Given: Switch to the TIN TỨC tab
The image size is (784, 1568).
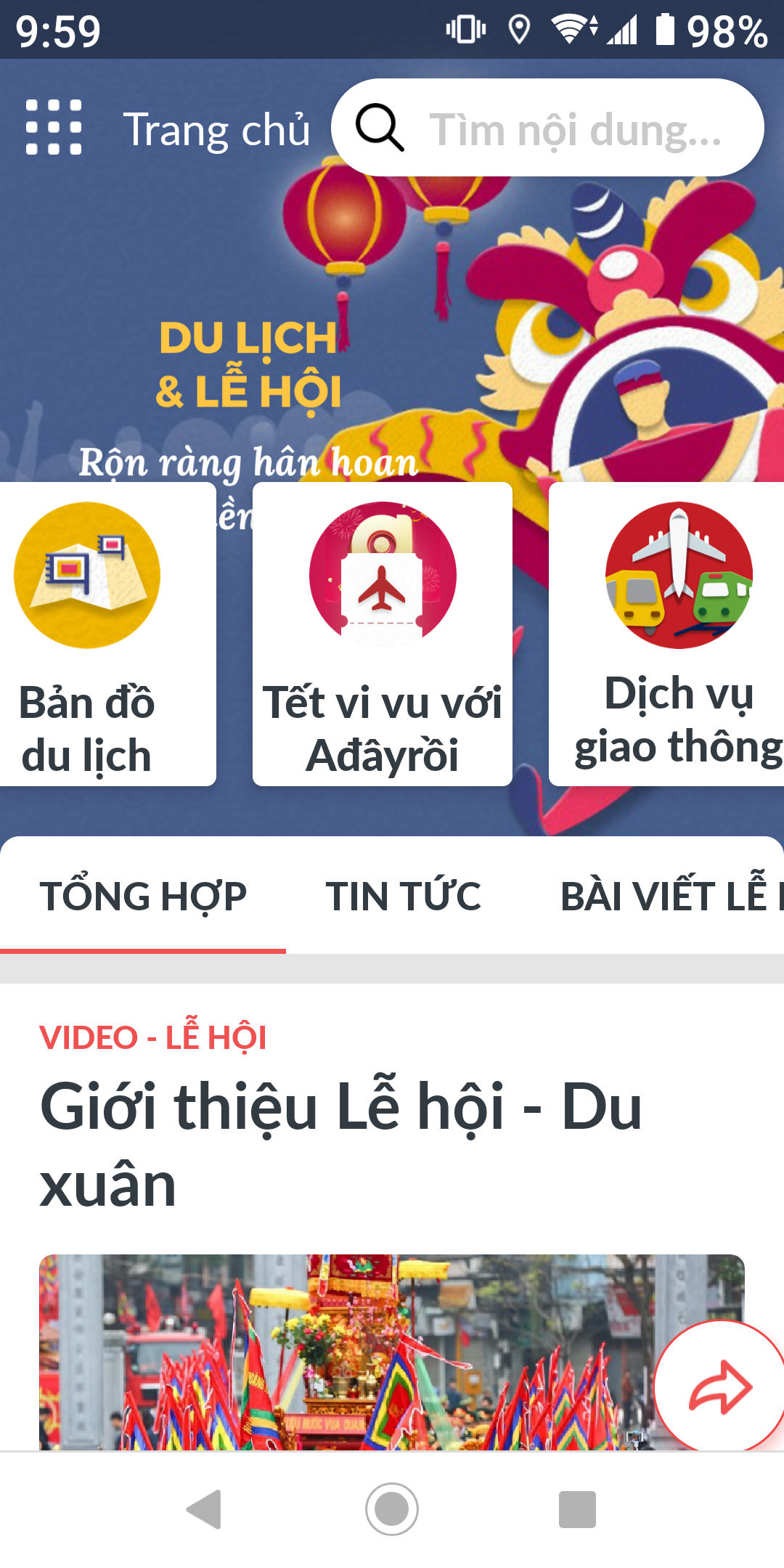Looking at the screenshot, I should click(x=404, y=894).
